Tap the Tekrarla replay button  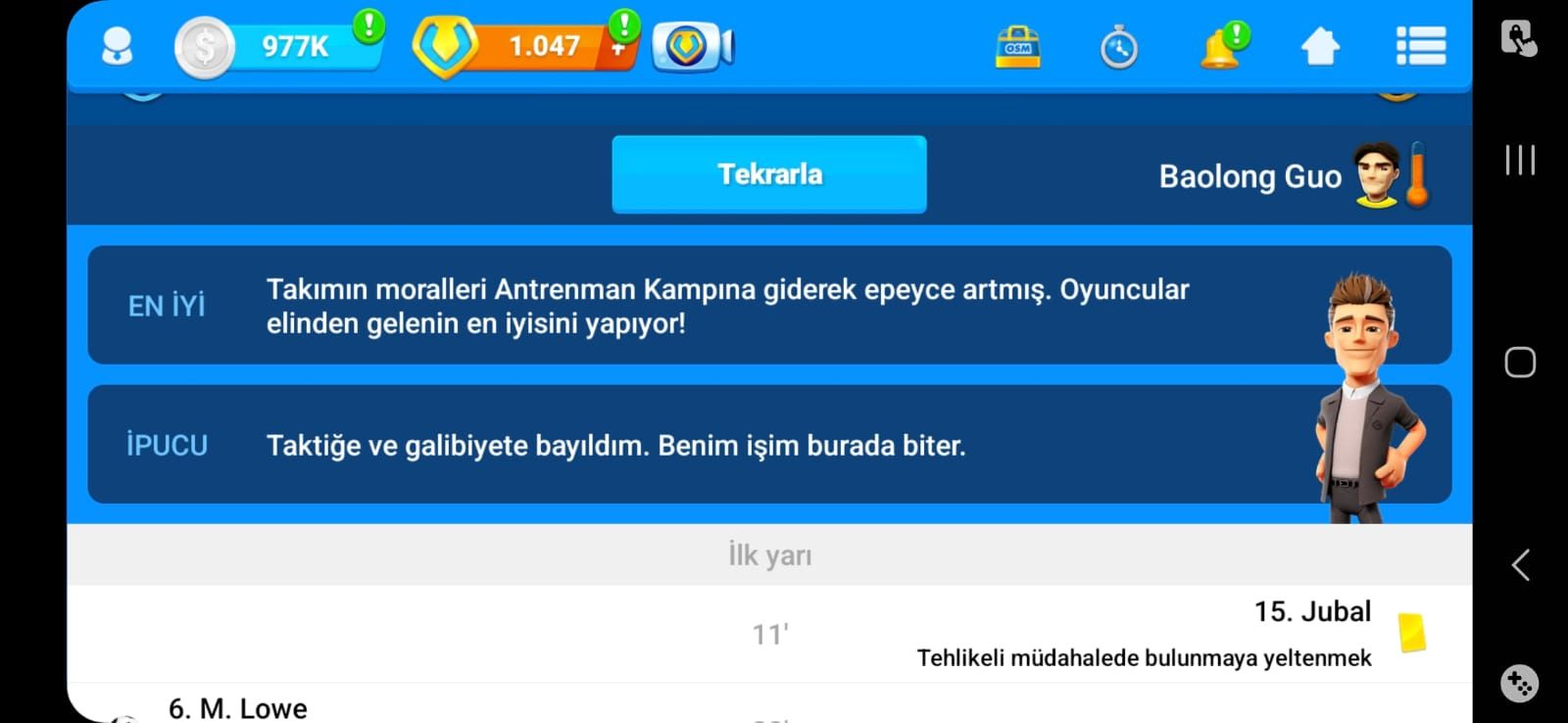click(769, 174)
